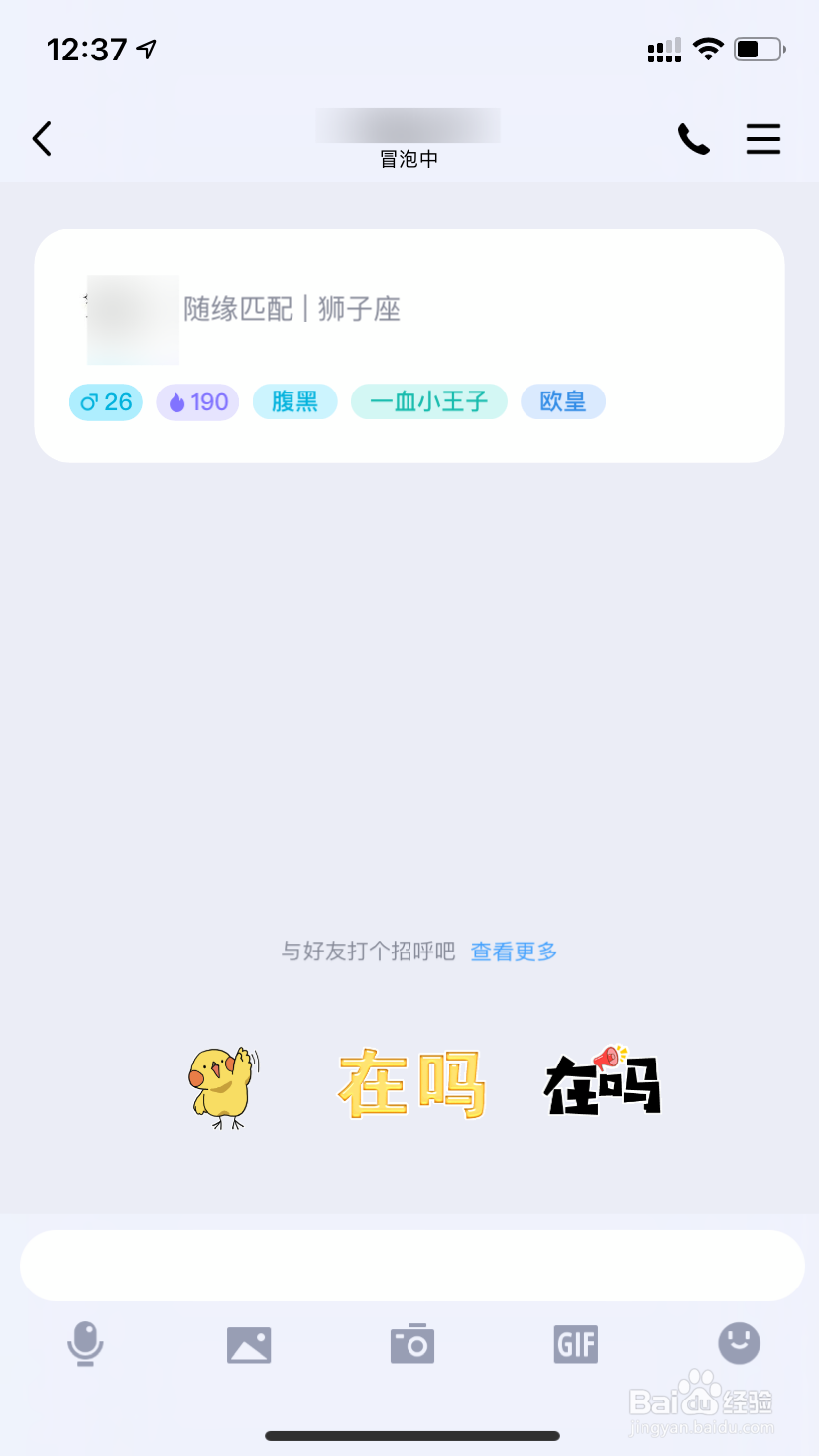Open the emoji smiley face icon
819x1456 pixels.
[739, 1344]
